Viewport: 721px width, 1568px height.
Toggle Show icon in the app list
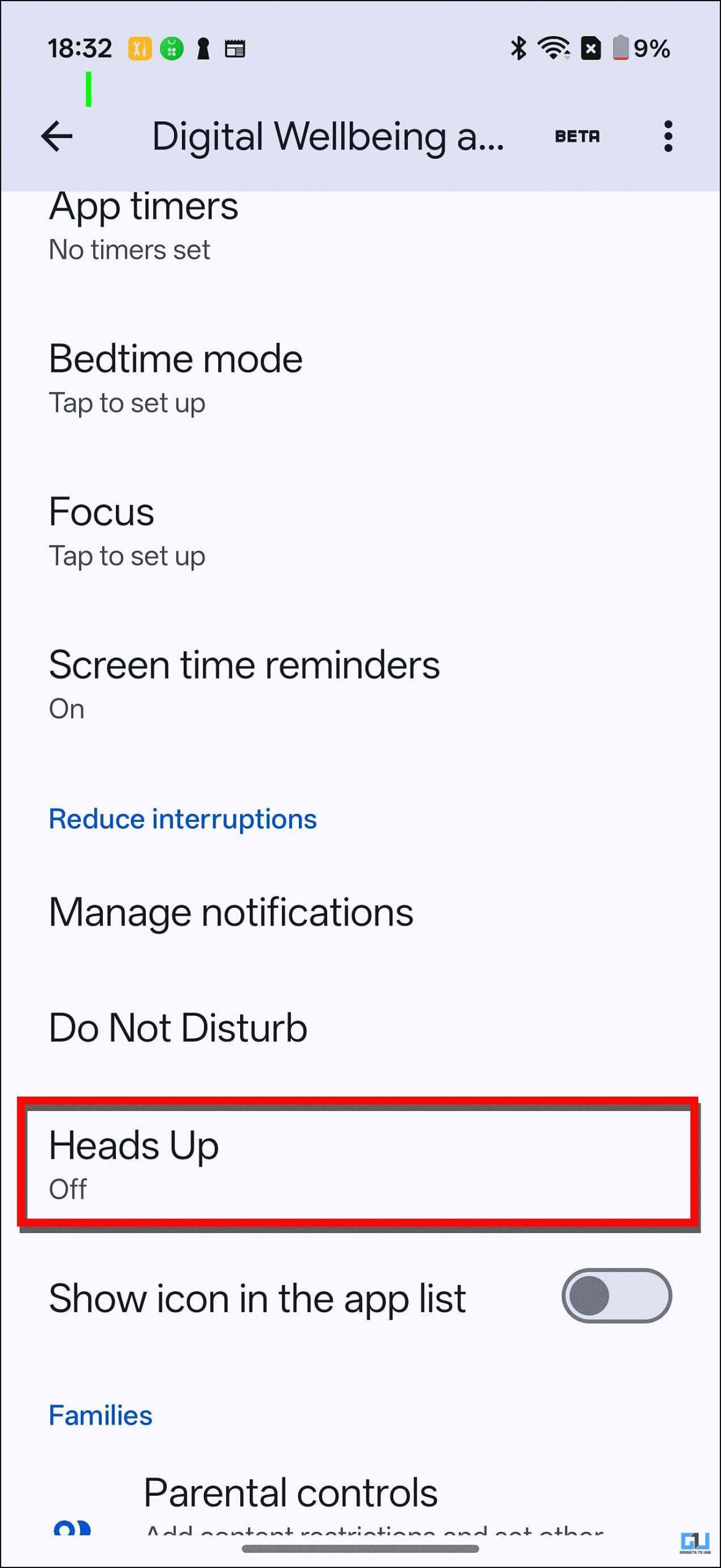coord(616,1295)
